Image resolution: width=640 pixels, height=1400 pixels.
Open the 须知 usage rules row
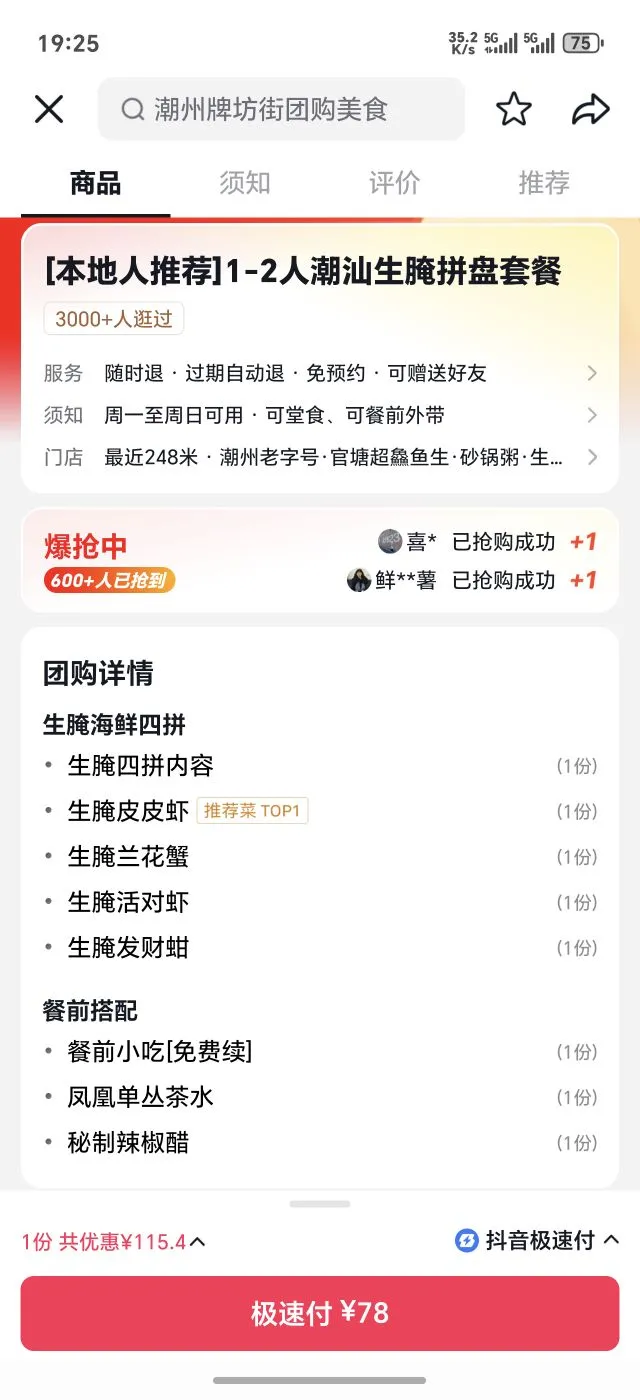320,415
